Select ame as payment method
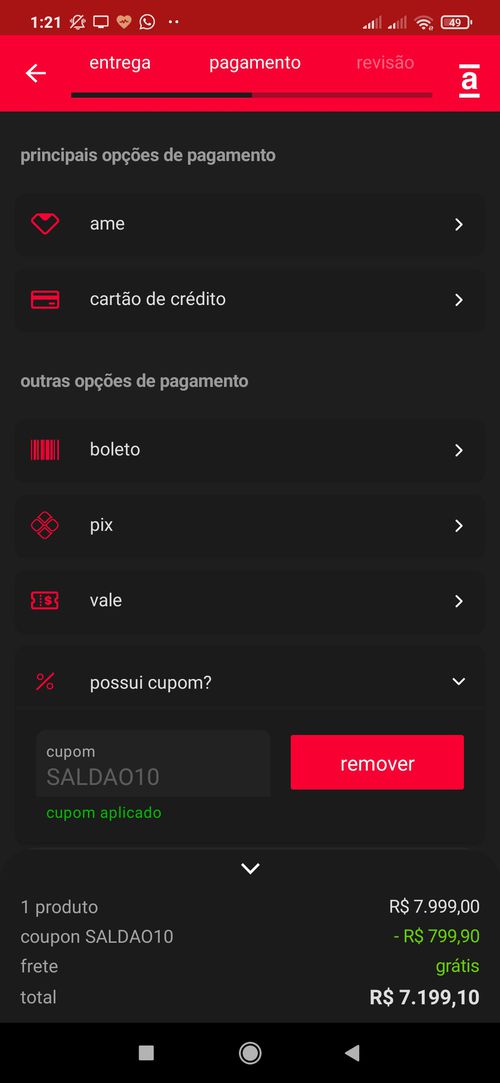 [249, 224]
